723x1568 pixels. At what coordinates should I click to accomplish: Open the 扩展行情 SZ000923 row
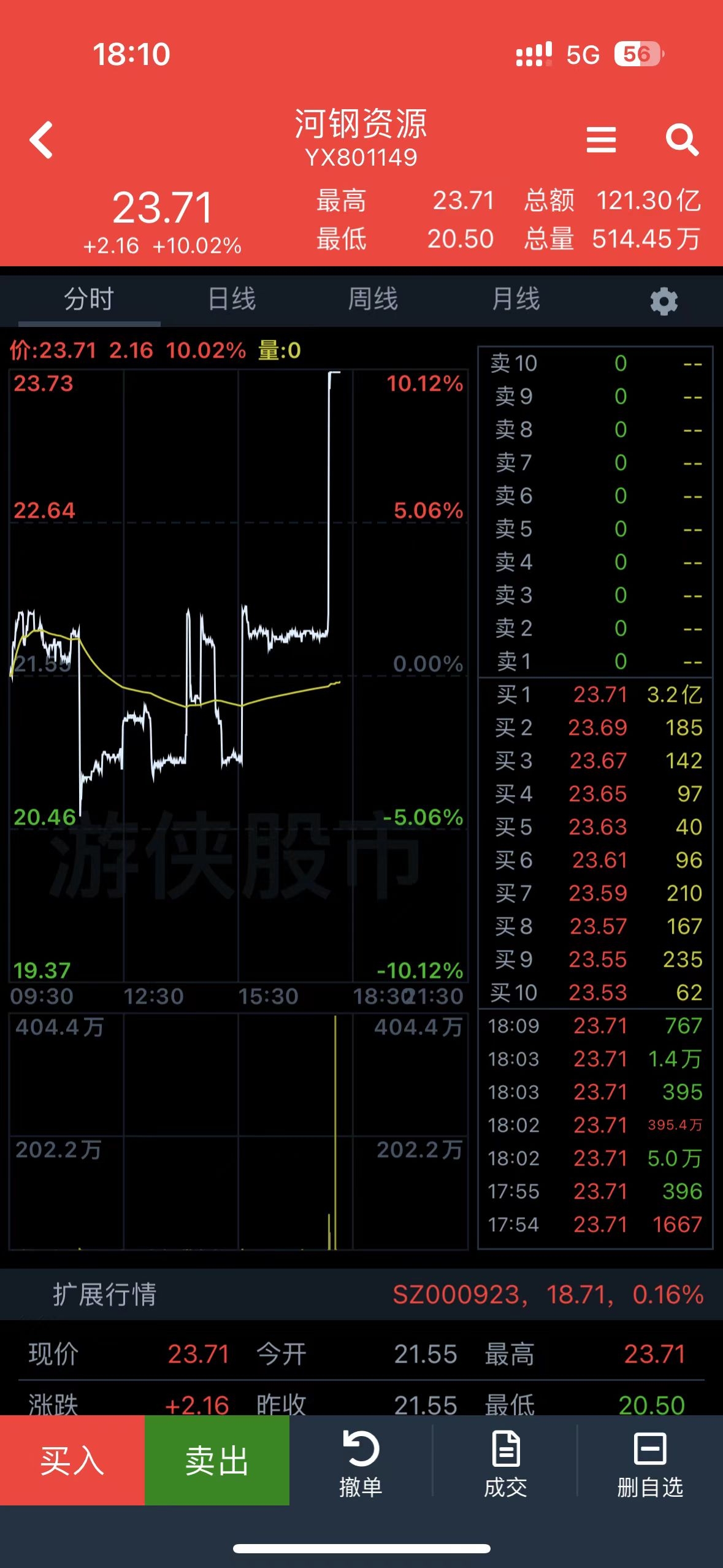(361, 1294)
